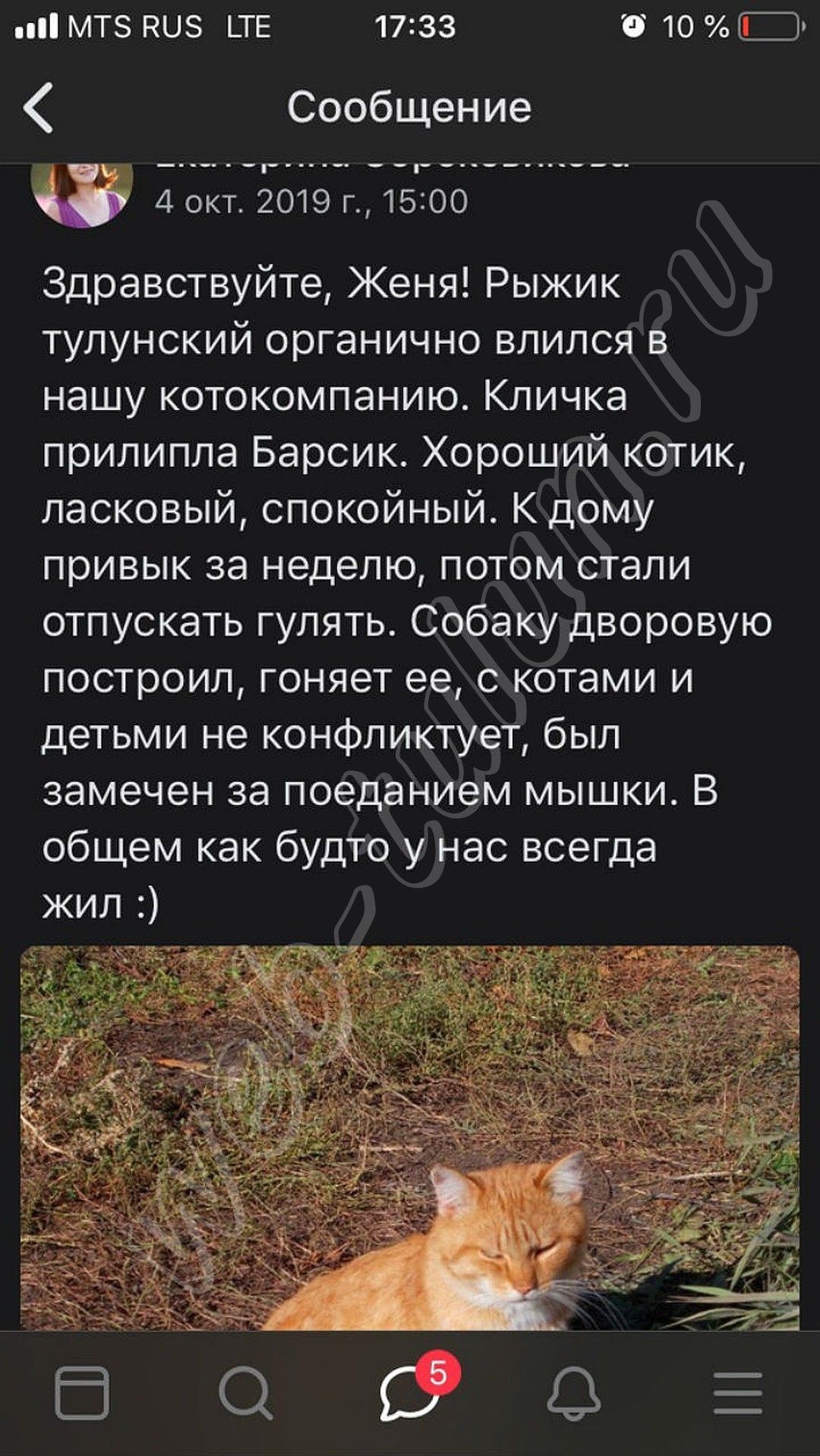Switch to the news feed tab
The width and height of the screenshot is (820, 1456).
click(82, 1392)
